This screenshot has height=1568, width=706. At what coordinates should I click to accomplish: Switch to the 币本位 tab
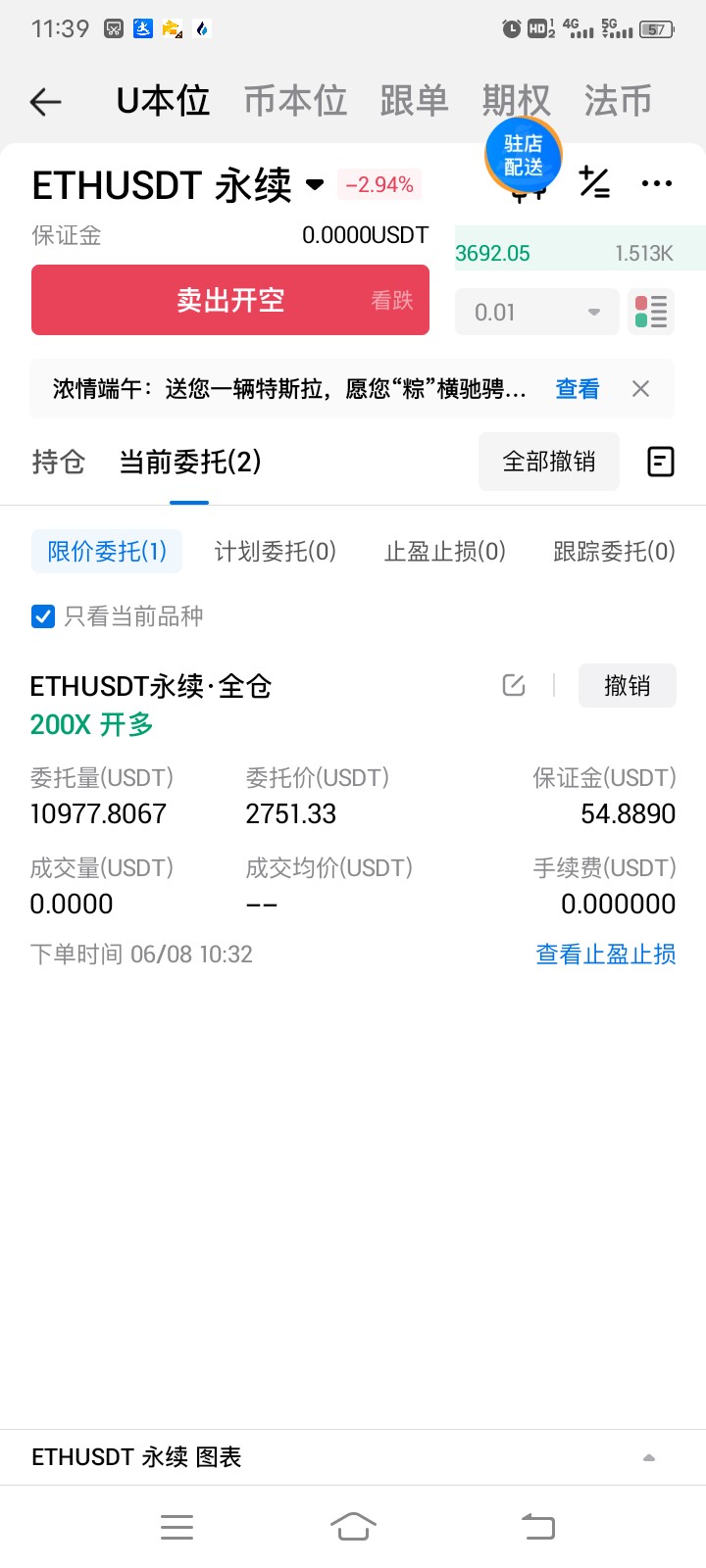click(295, 100)
